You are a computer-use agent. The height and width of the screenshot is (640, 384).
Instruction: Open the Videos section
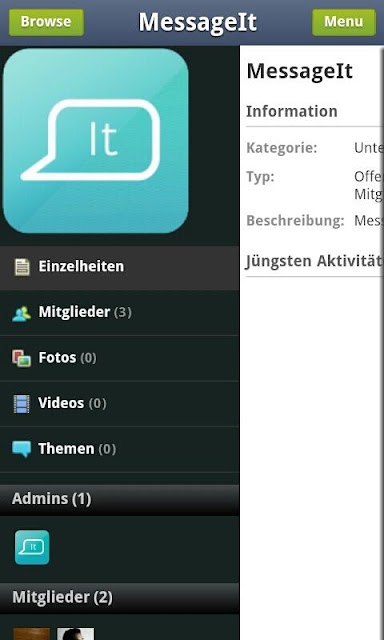[x=120, y=404]
